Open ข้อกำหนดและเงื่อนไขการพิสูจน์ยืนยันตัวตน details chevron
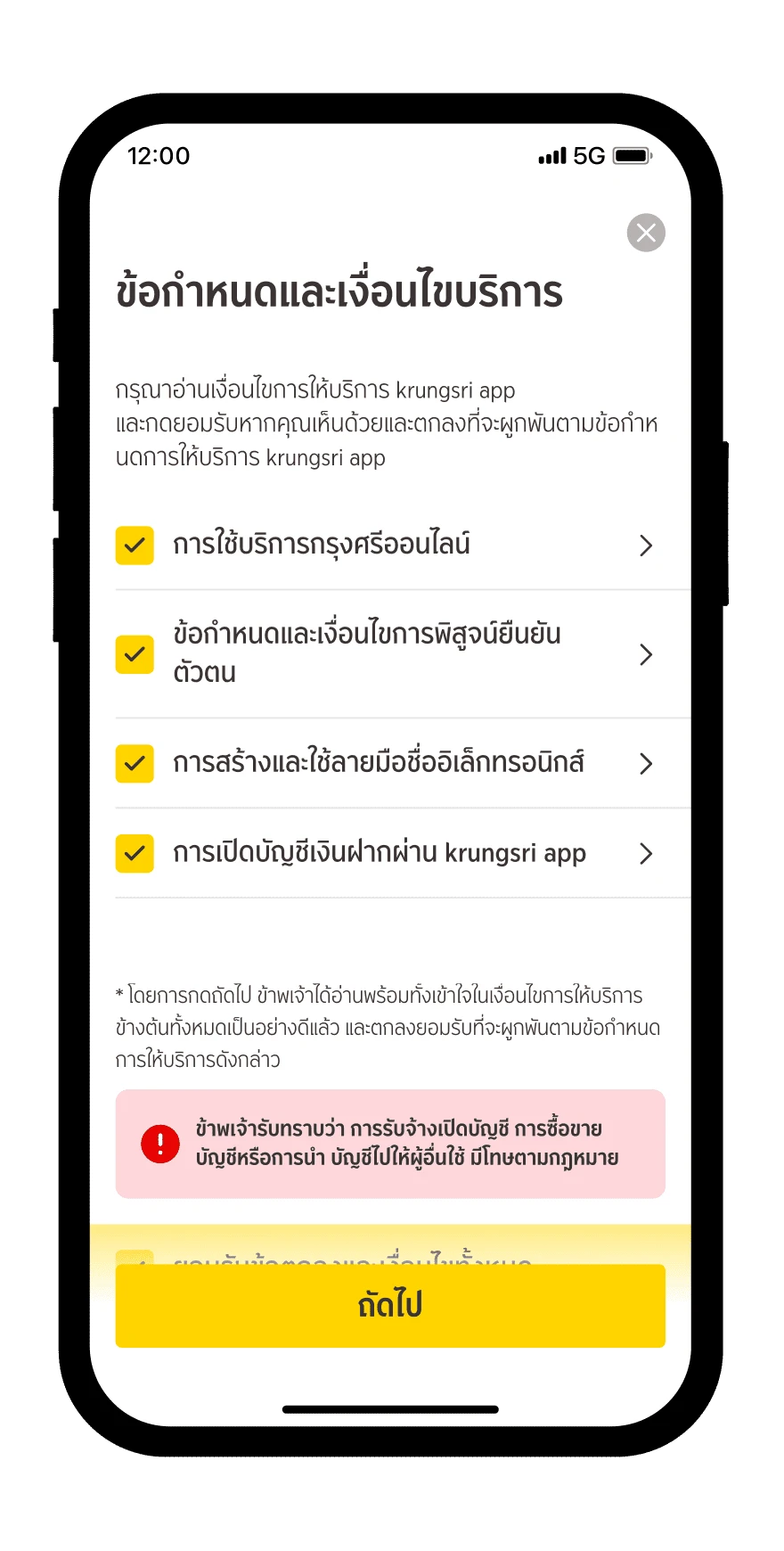Screen dimensions: 784x1551 pyautogui.click(x=646, y=654)
